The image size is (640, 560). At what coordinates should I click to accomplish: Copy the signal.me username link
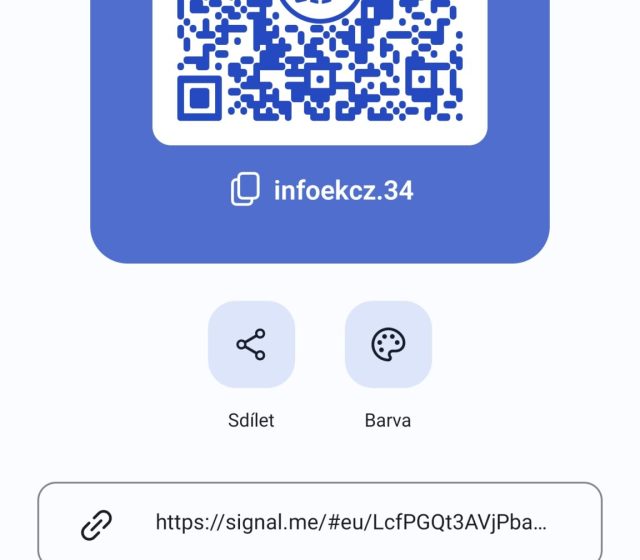coord(320,522)
